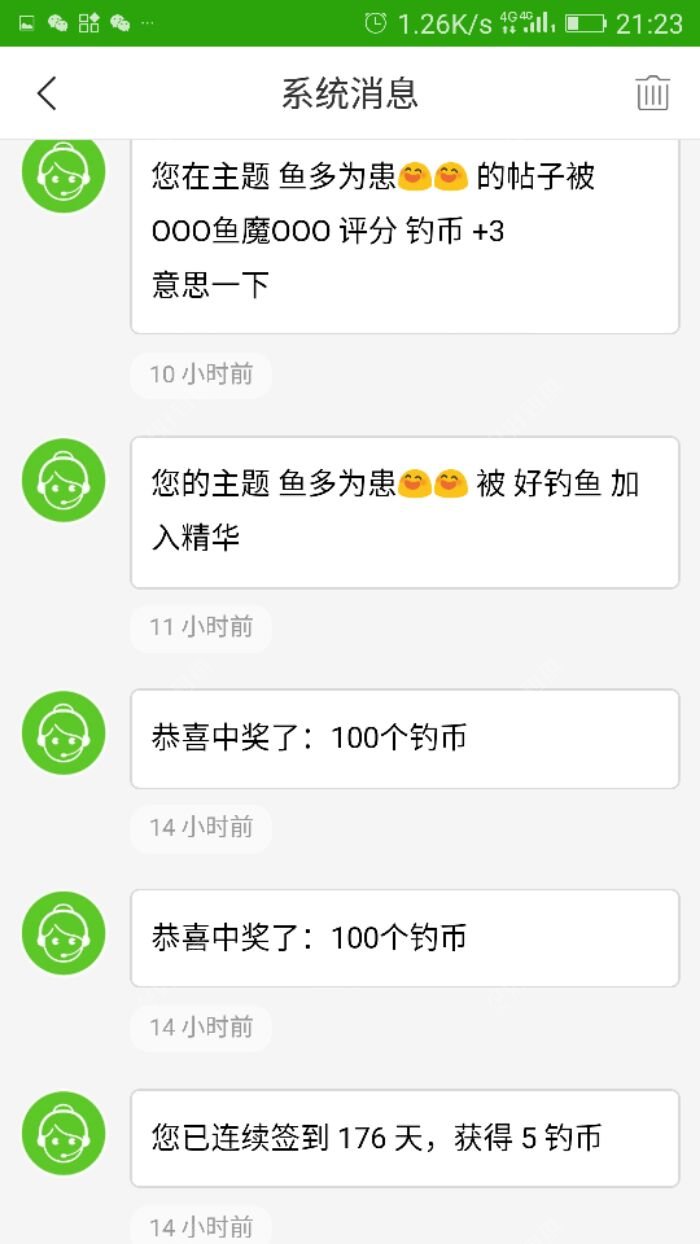Screen dimensions: 700x1244
Task: Open the 连续签到 176 天 message
Action: pyautogui.click(x=404, y=1138)
